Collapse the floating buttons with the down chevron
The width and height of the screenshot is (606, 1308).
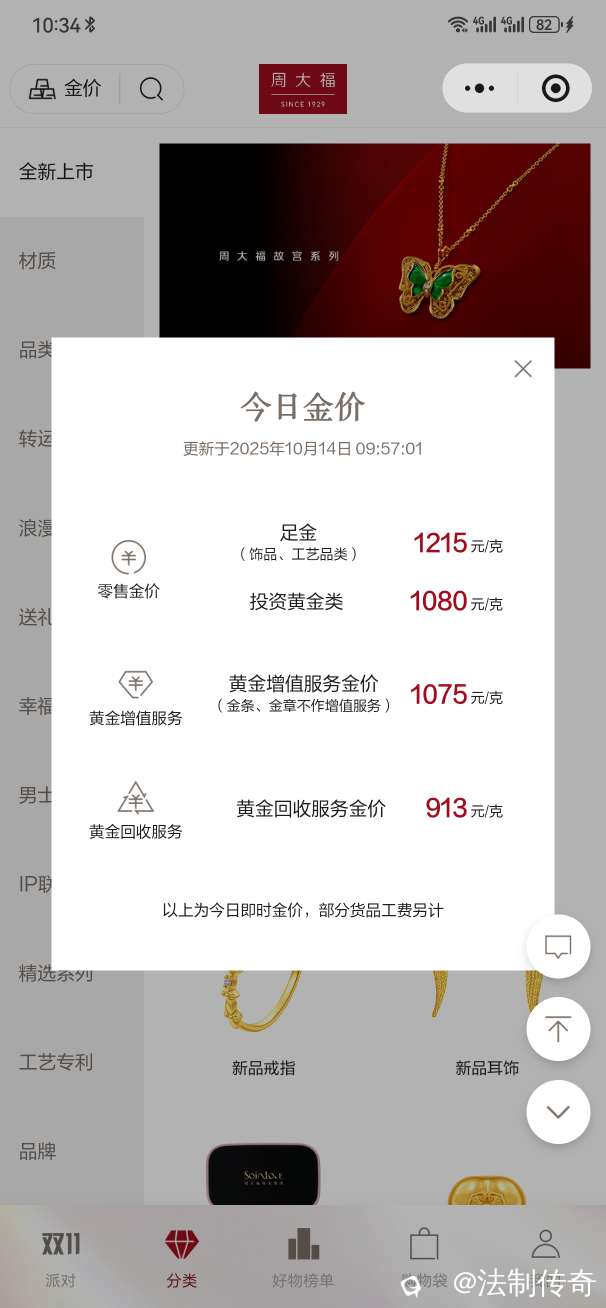[558, 1112]
